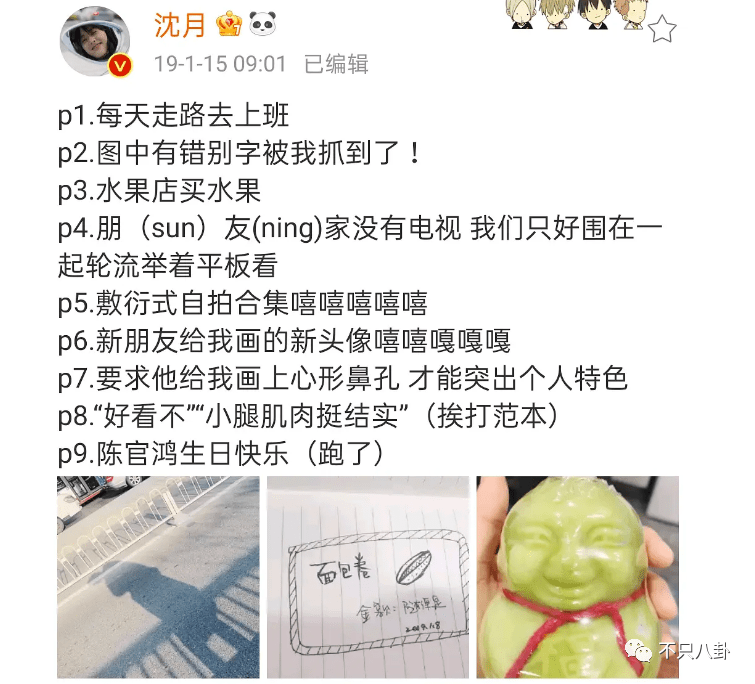755x684 pixels.
Task: Open the green Buddha-shaped fruit photo
Action: 577,577
